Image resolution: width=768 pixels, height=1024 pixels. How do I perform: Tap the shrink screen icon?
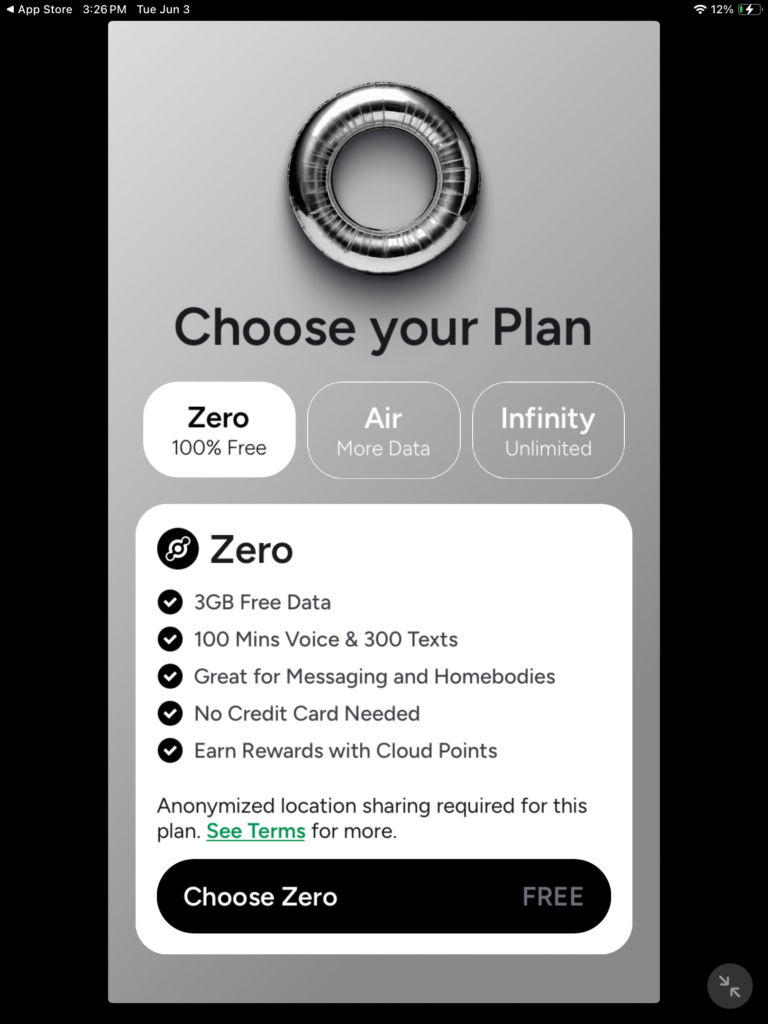(730, 986)
